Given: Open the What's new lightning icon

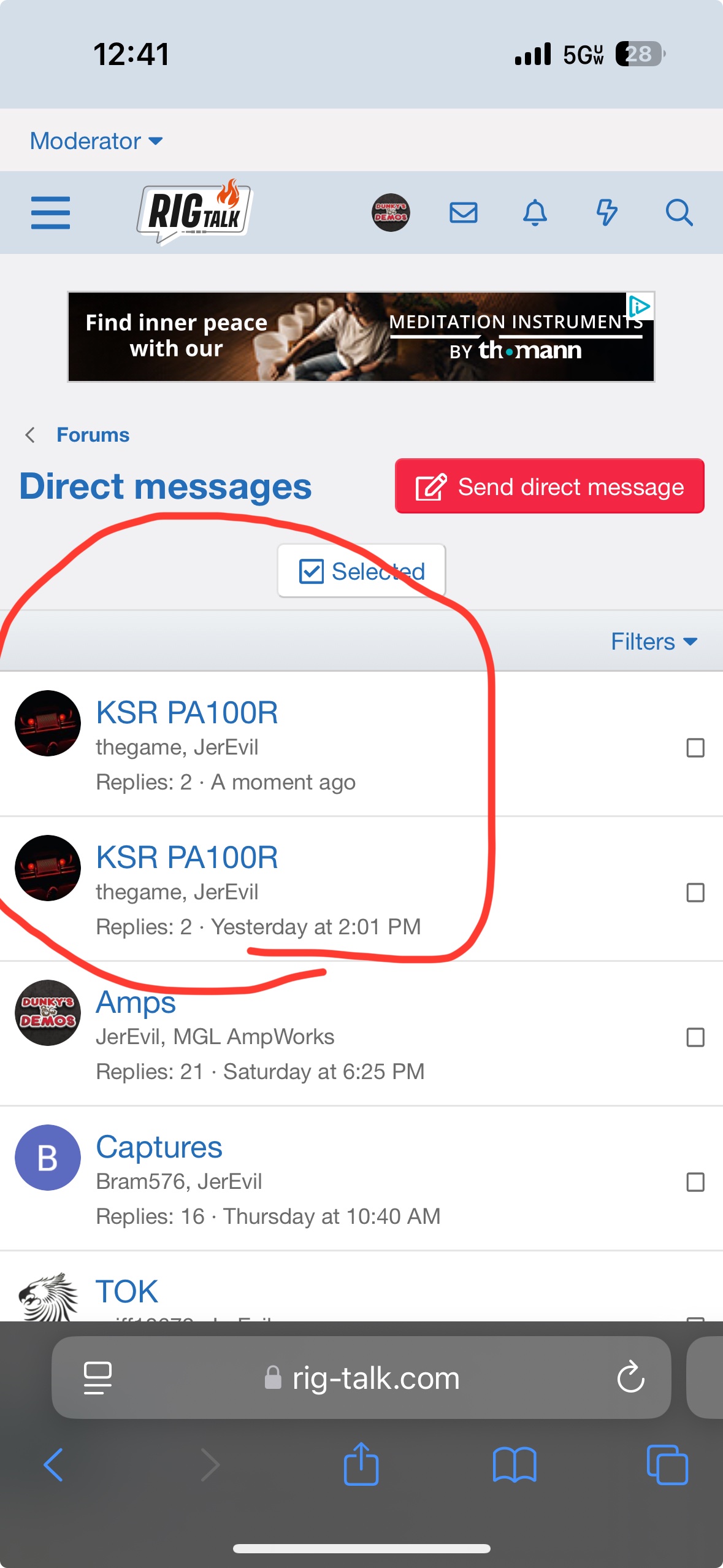Looking at the screenshot, I should pyautogui.click(x=607, y=213).
